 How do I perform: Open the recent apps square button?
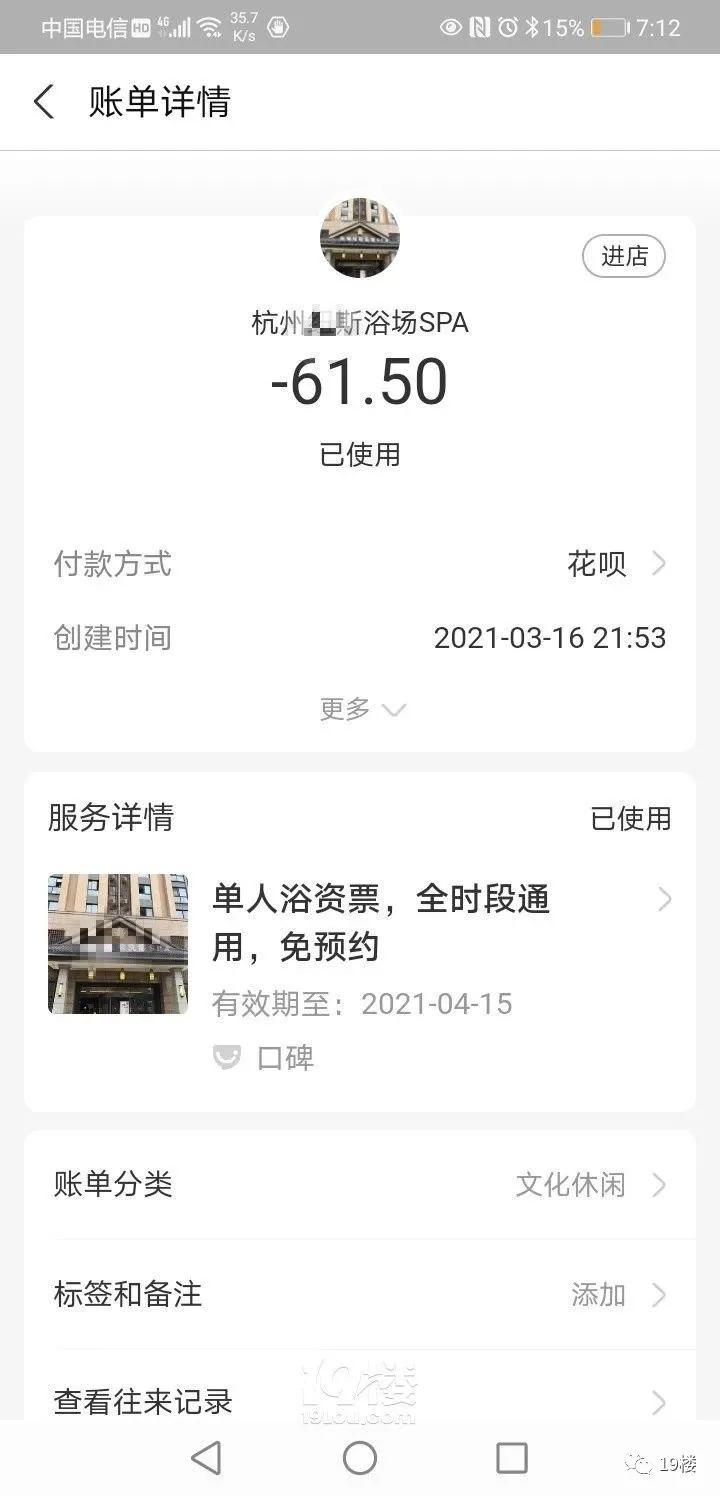pyautogui.click(x=512, y=1458)
